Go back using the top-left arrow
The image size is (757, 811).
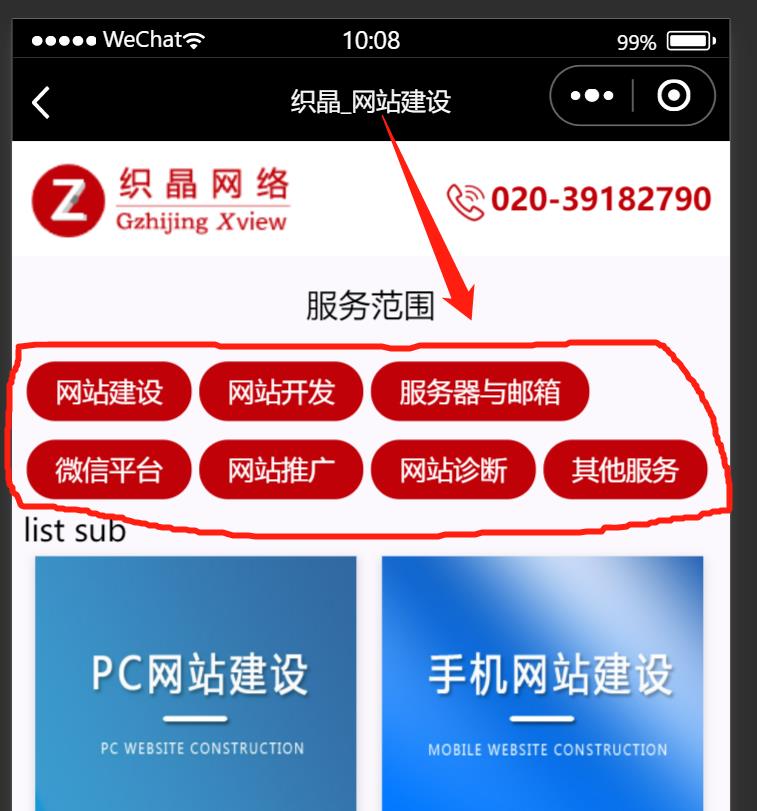click(x=41, y=101)
